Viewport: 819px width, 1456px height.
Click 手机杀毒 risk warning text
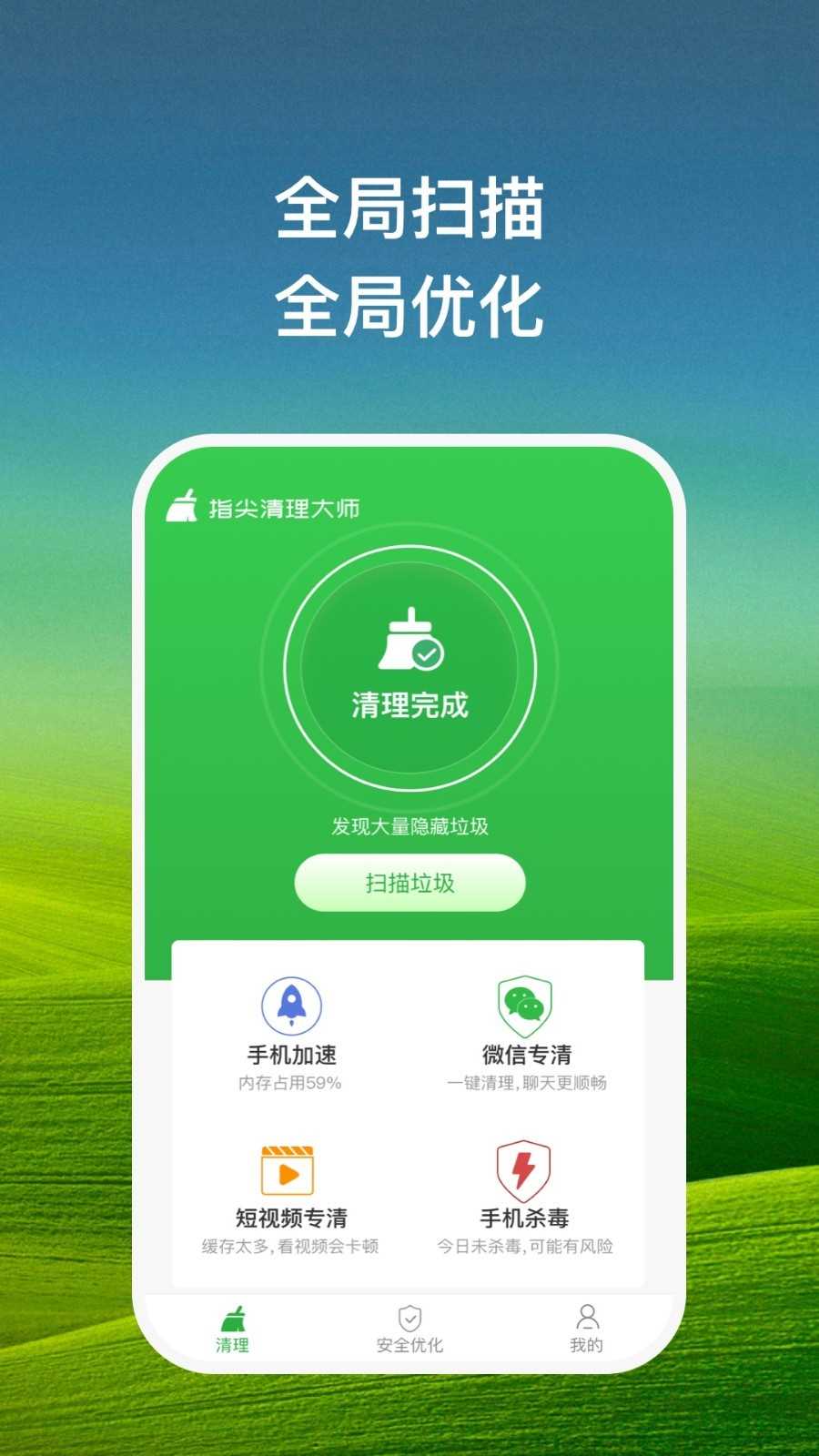(x=526, y=1247)
